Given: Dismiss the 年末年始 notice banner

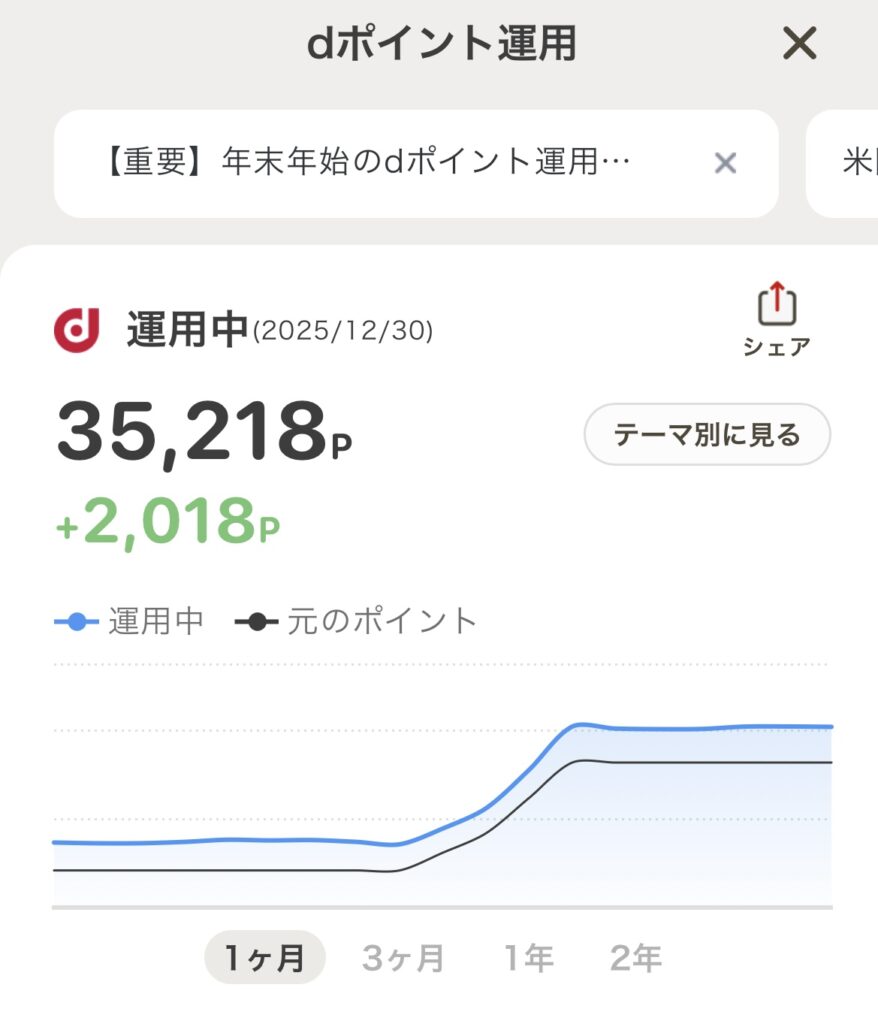Looking at the screenshot, I should click(725, 163).
